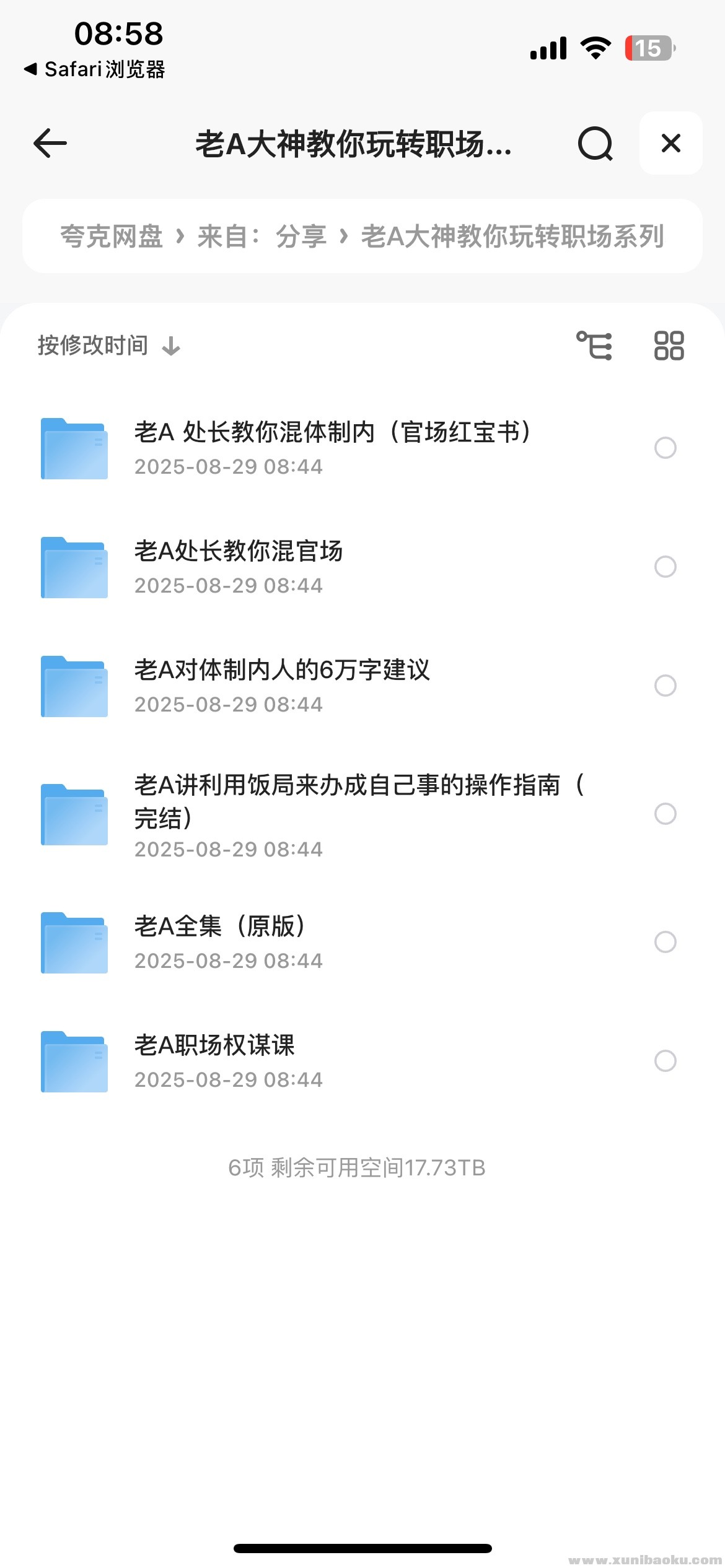Select 老A对体制内人的6万字建议 with its circle
The width and height of the screenshot is (725, 1568).
666,686
